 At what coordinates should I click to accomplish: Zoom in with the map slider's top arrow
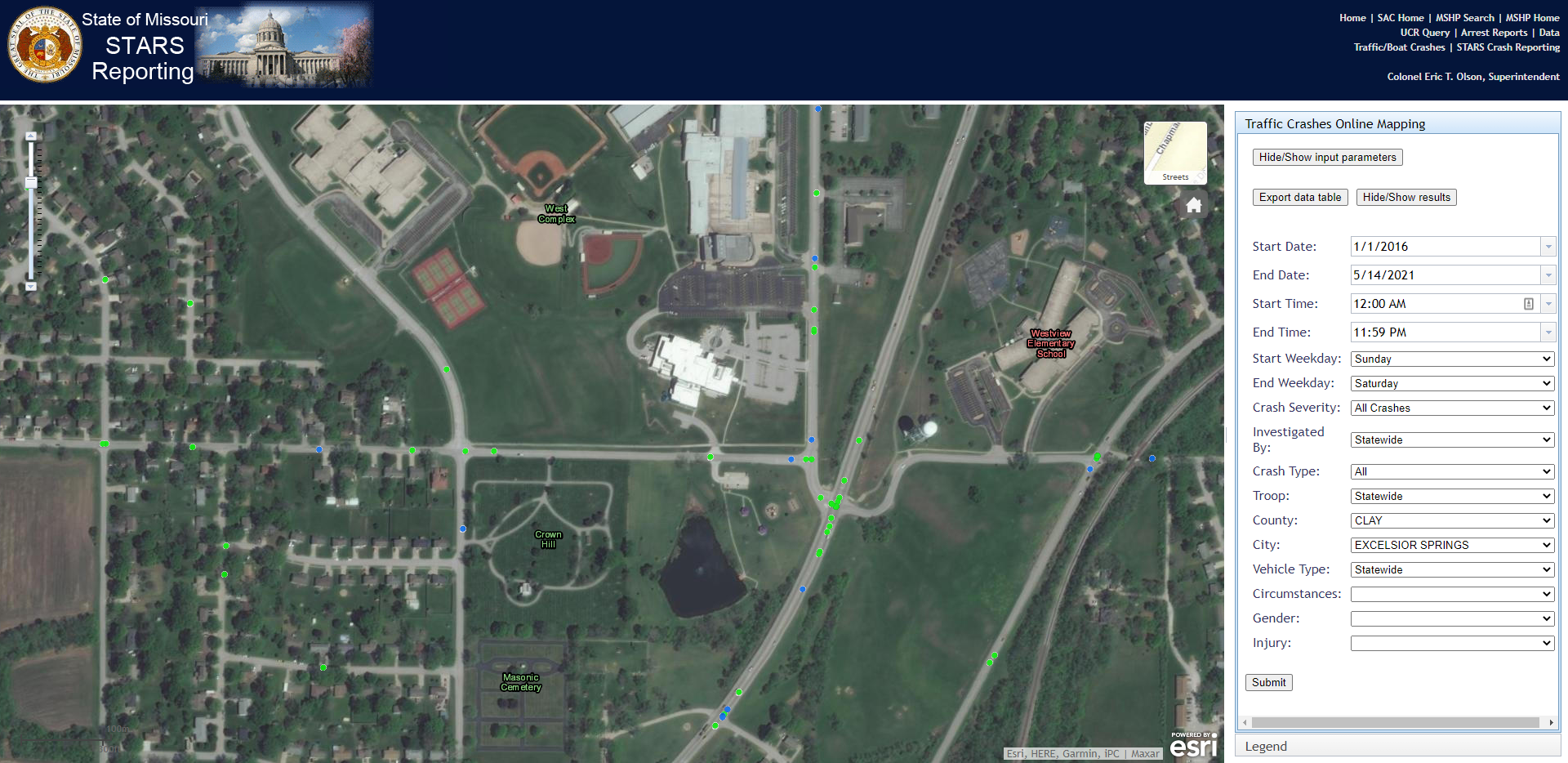tap(31, 136)
